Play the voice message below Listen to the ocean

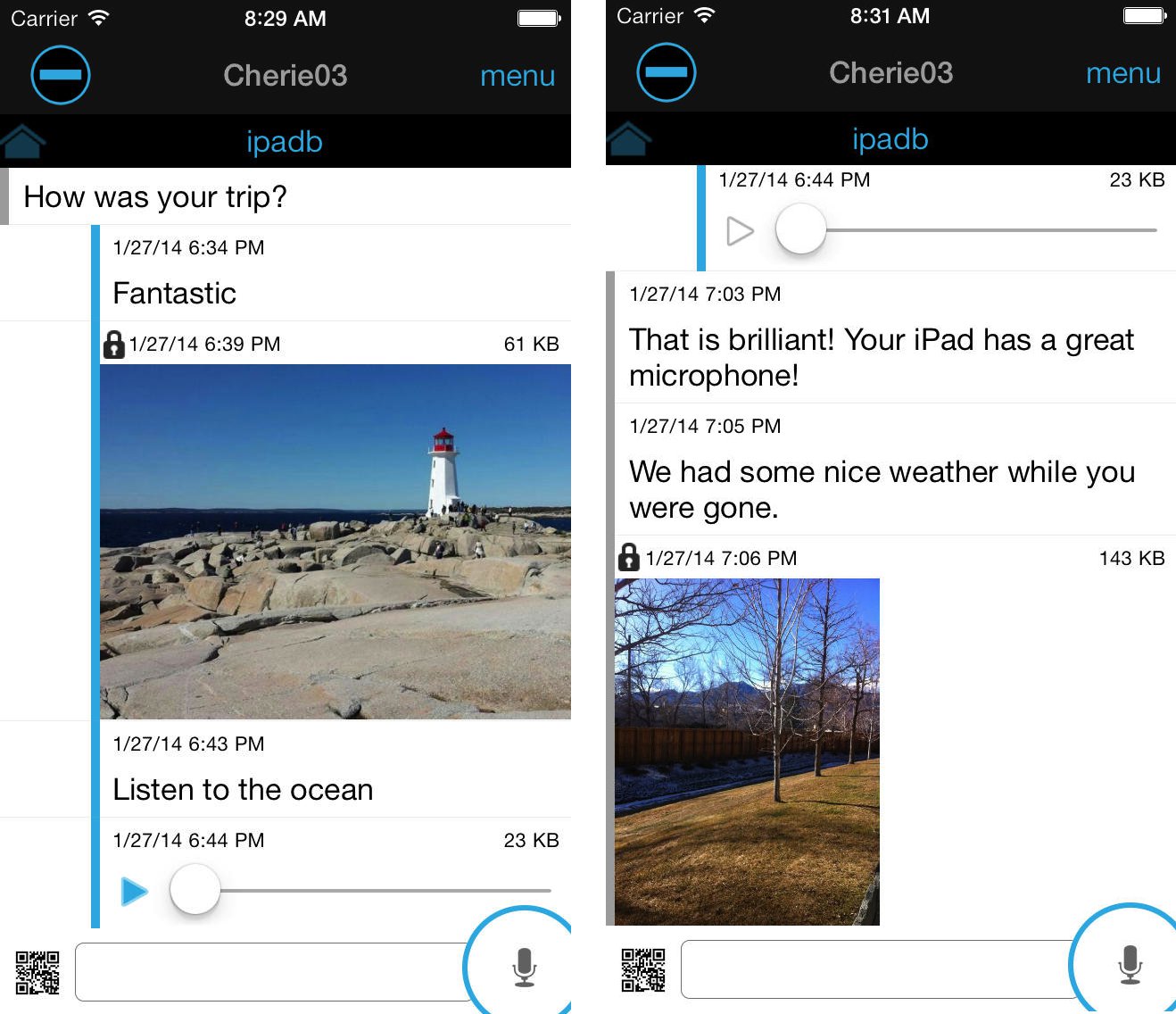pos(134,891)
